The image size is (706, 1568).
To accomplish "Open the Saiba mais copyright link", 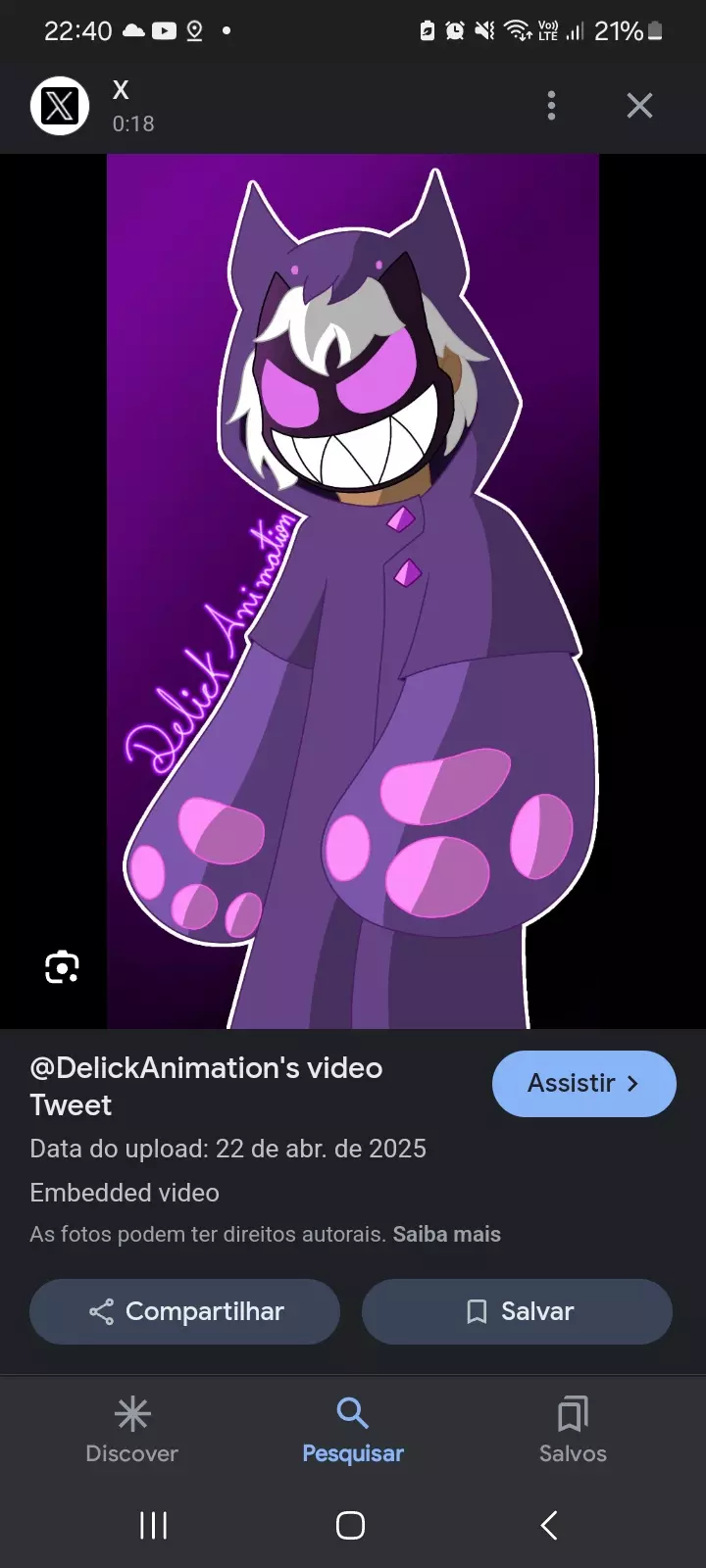I will click(x=446, y=1235).
